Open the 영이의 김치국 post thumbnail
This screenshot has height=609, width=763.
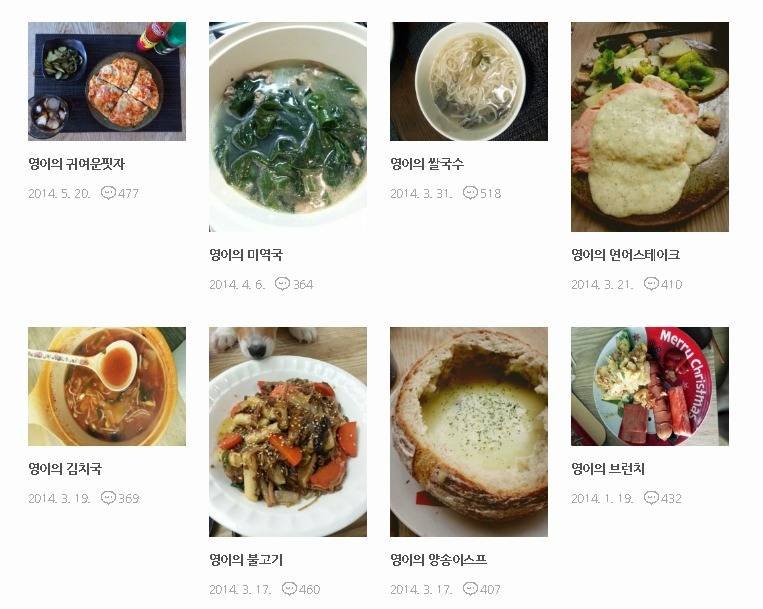106,386
